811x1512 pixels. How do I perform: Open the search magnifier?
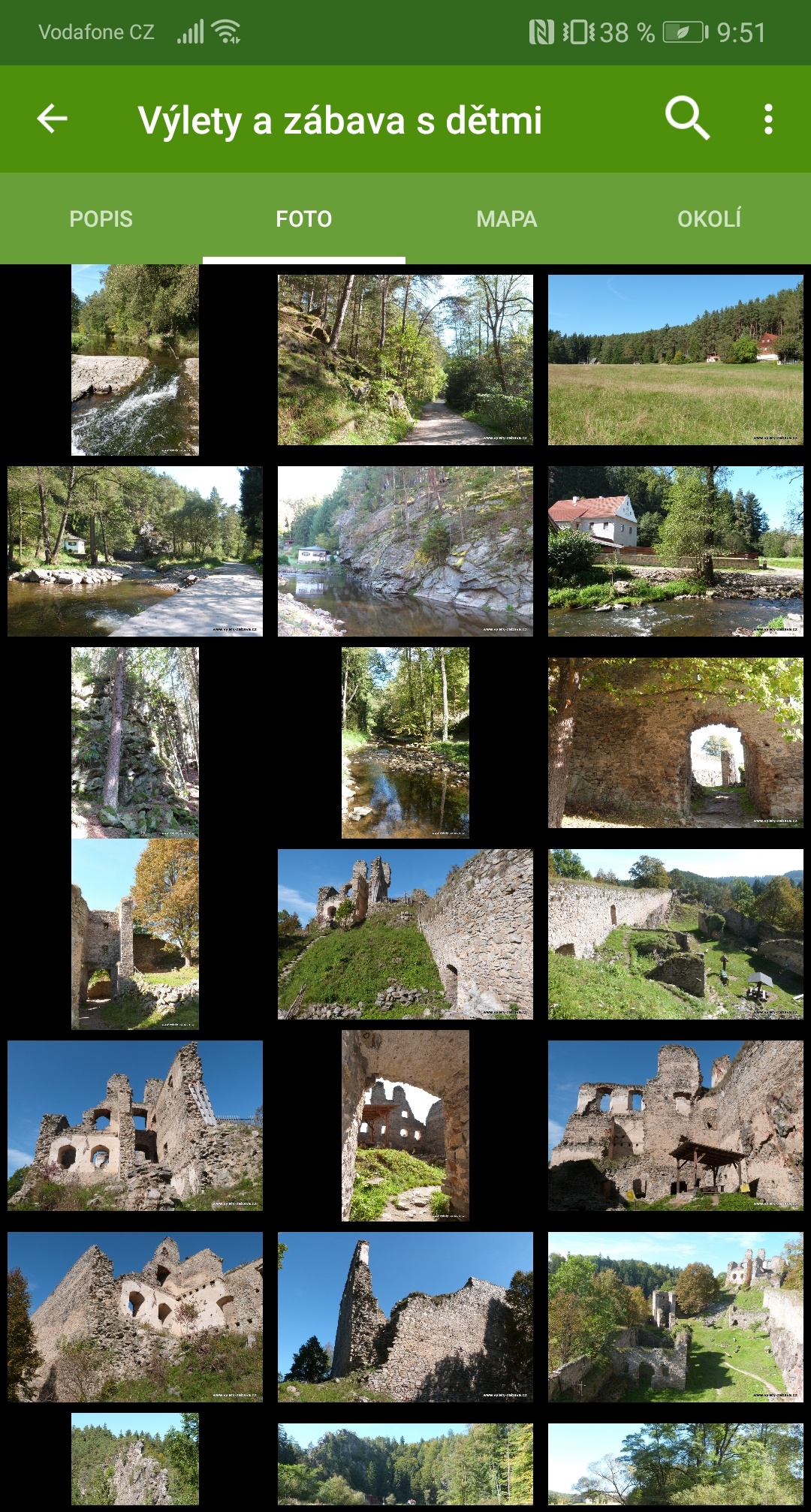(x=686, y=118)
